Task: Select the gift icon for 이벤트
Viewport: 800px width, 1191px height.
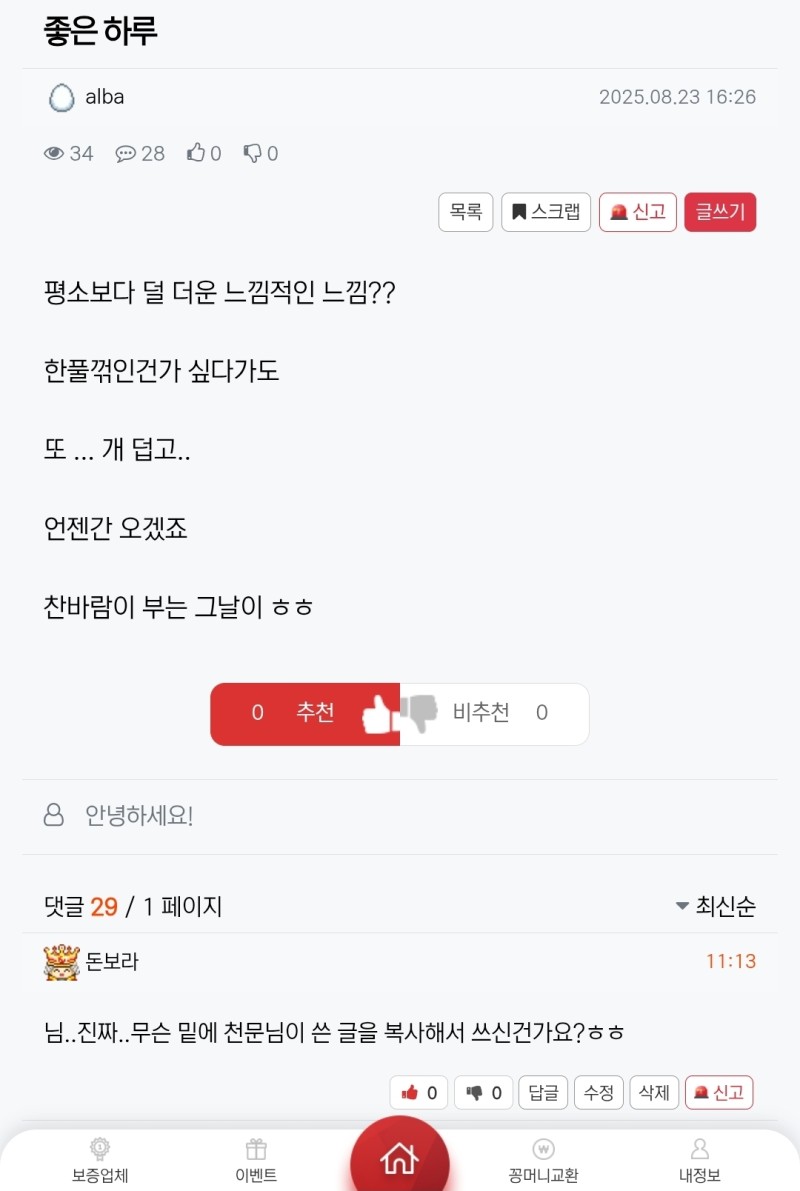Action: tap(256, 1148)
